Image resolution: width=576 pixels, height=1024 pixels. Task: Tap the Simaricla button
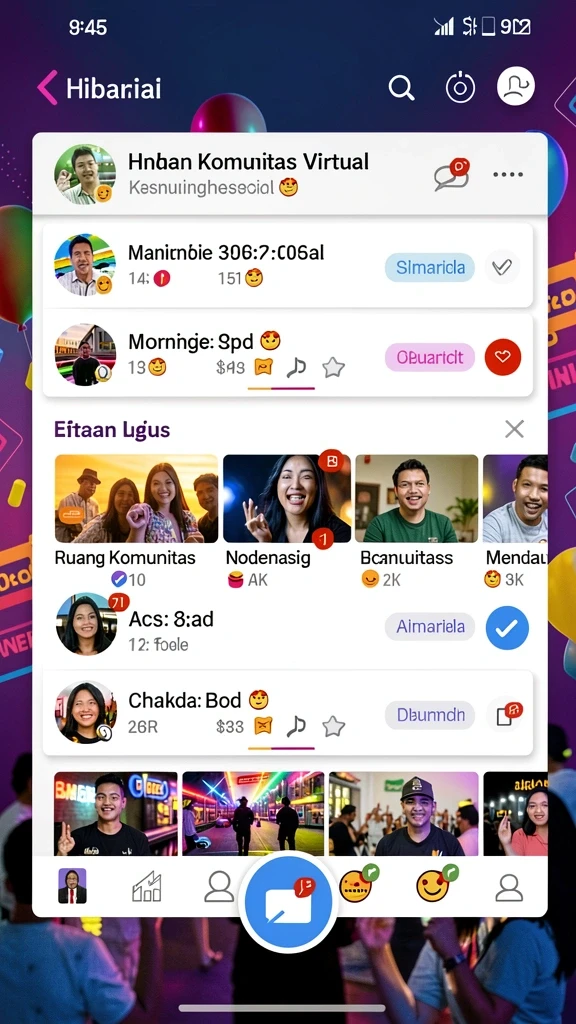[430, 267]
